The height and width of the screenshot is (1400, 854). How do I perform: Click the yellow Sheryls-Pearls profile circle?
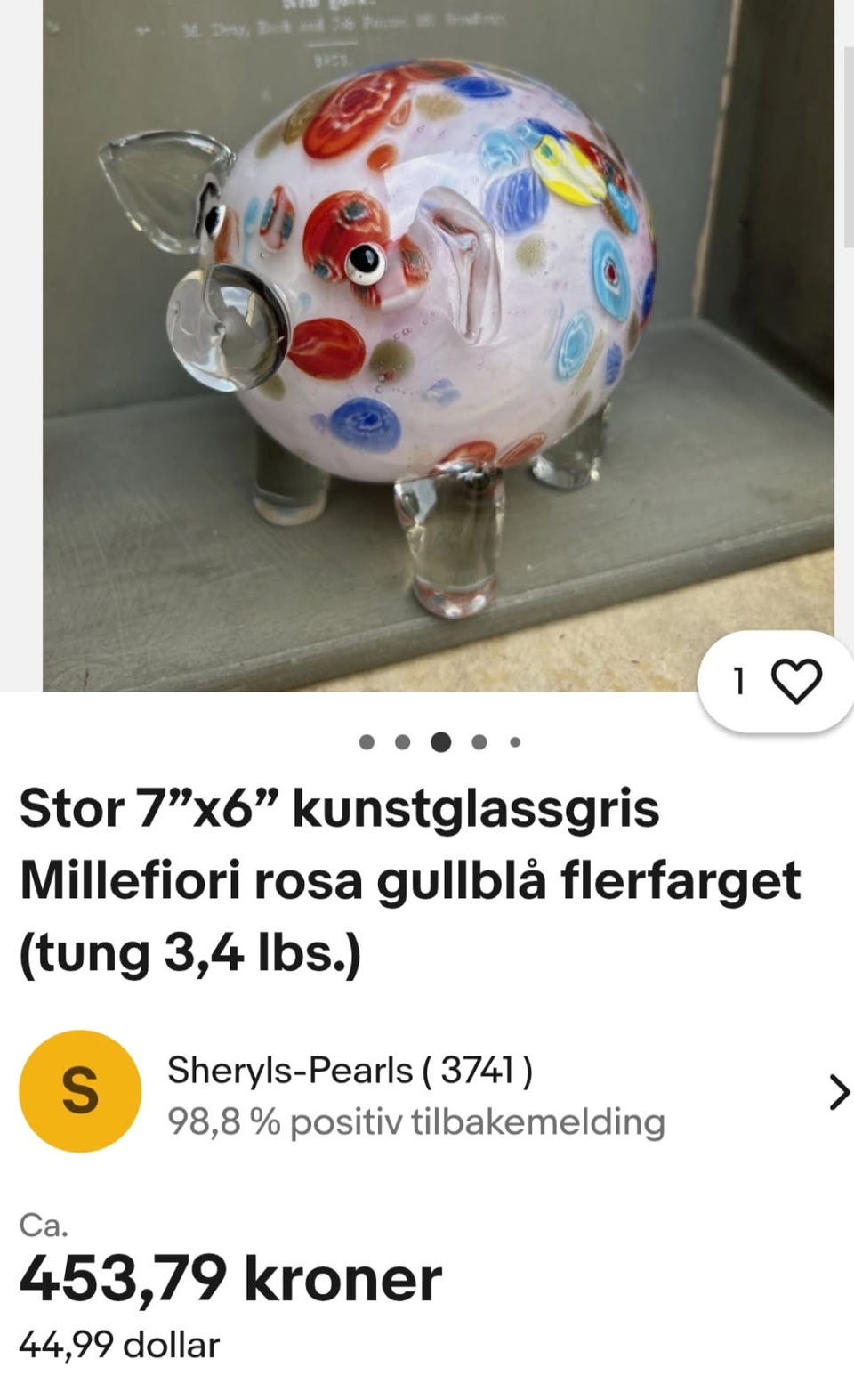(x=81, y=1091)
